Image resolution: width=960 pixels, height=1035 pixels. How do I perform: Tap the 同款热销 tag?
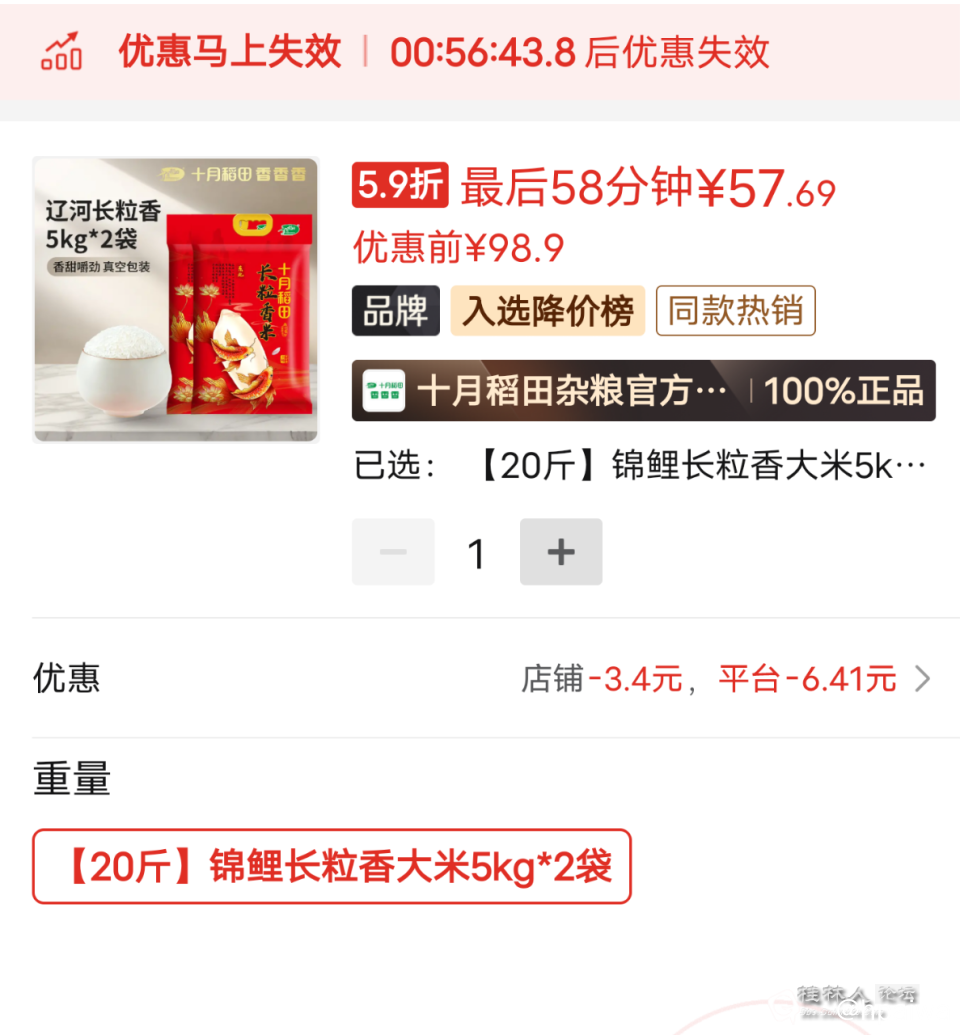(x=735, y=311)
